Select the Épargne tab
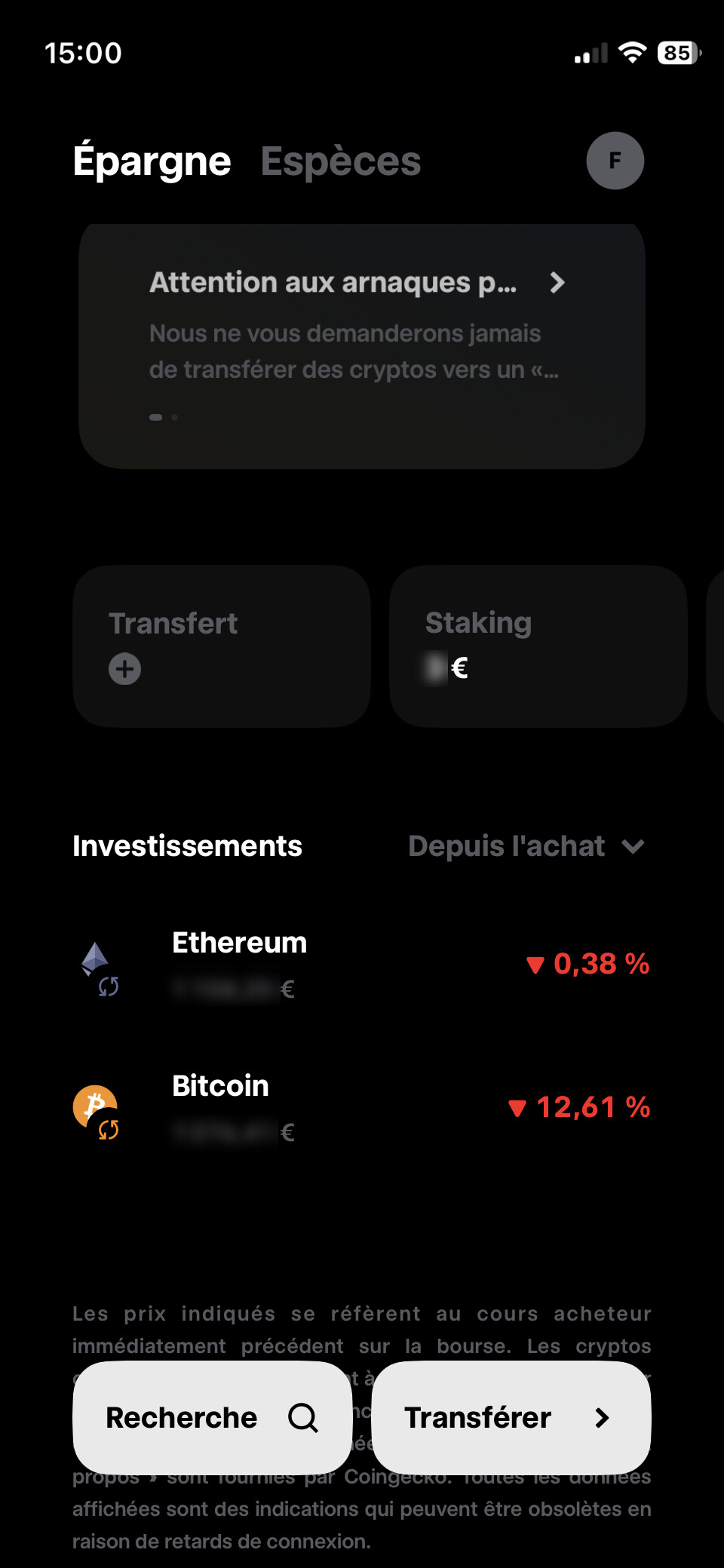 152,161
